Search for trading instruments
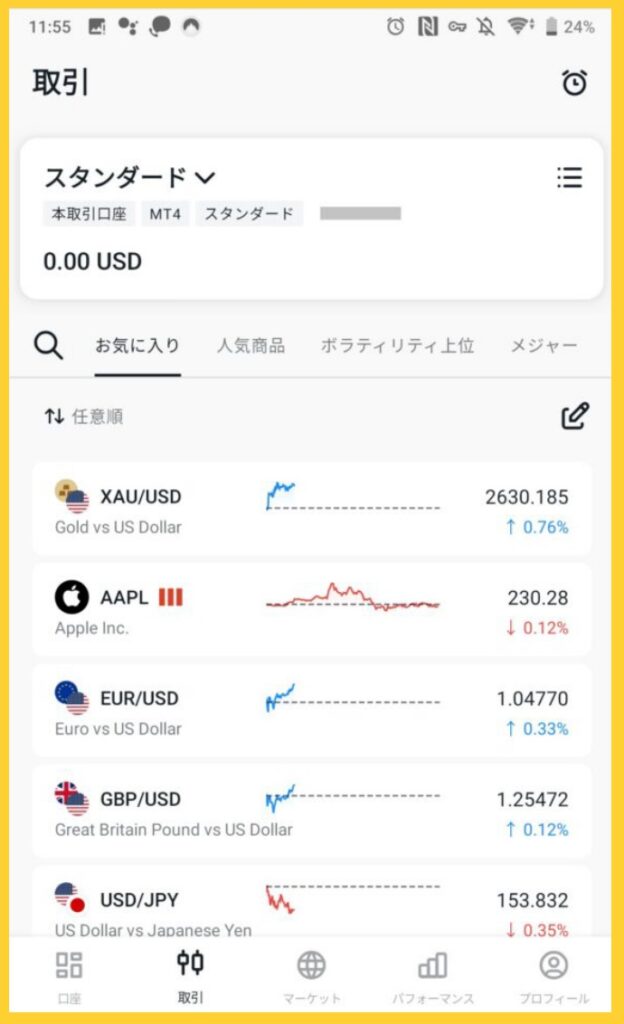Image resolution: width=624 pixels, height=1024 pixels. 49,346
